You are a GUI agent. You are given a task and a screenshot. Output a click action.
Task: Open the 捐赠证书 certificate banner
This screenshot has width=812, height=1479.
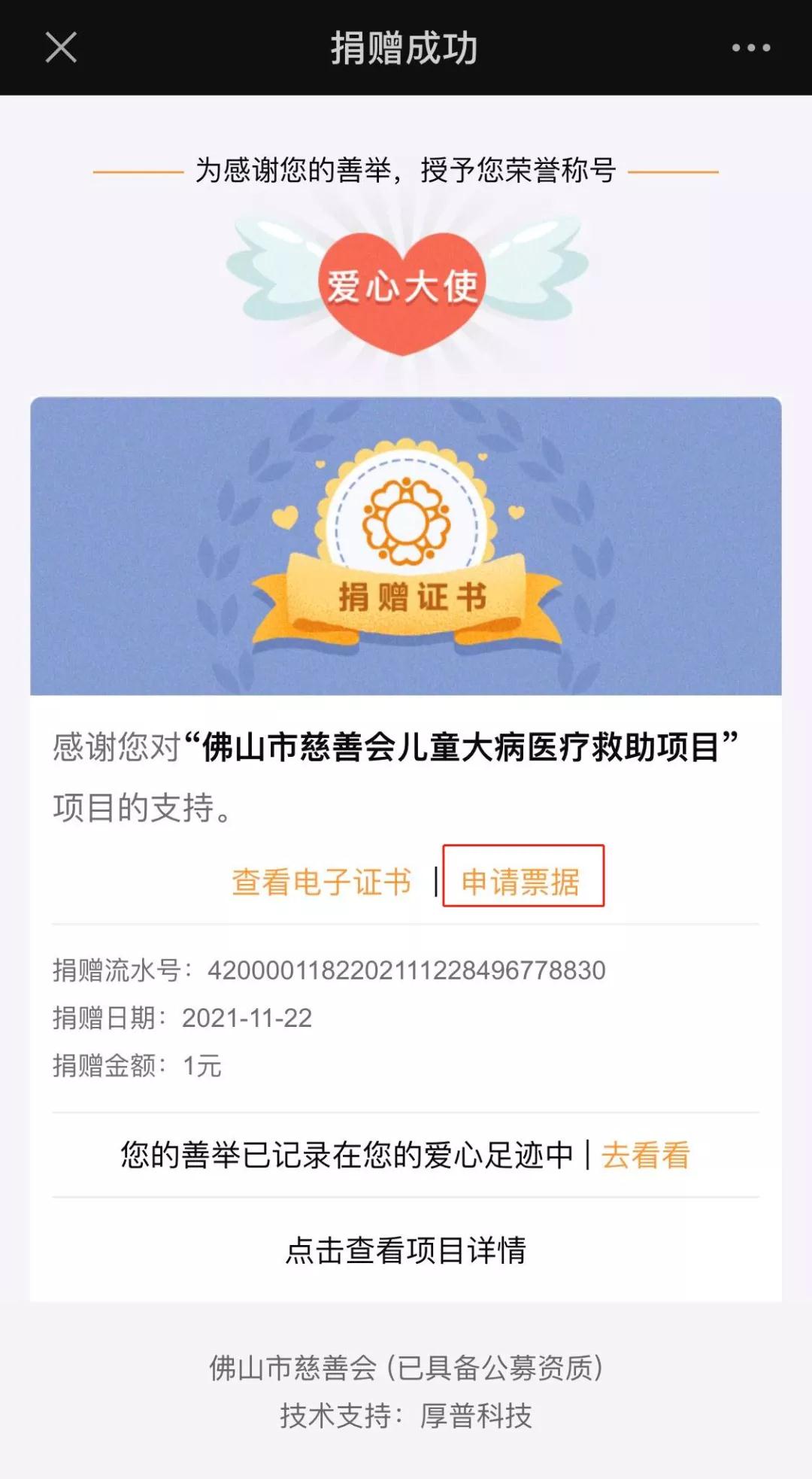click(x=406, y=546)
